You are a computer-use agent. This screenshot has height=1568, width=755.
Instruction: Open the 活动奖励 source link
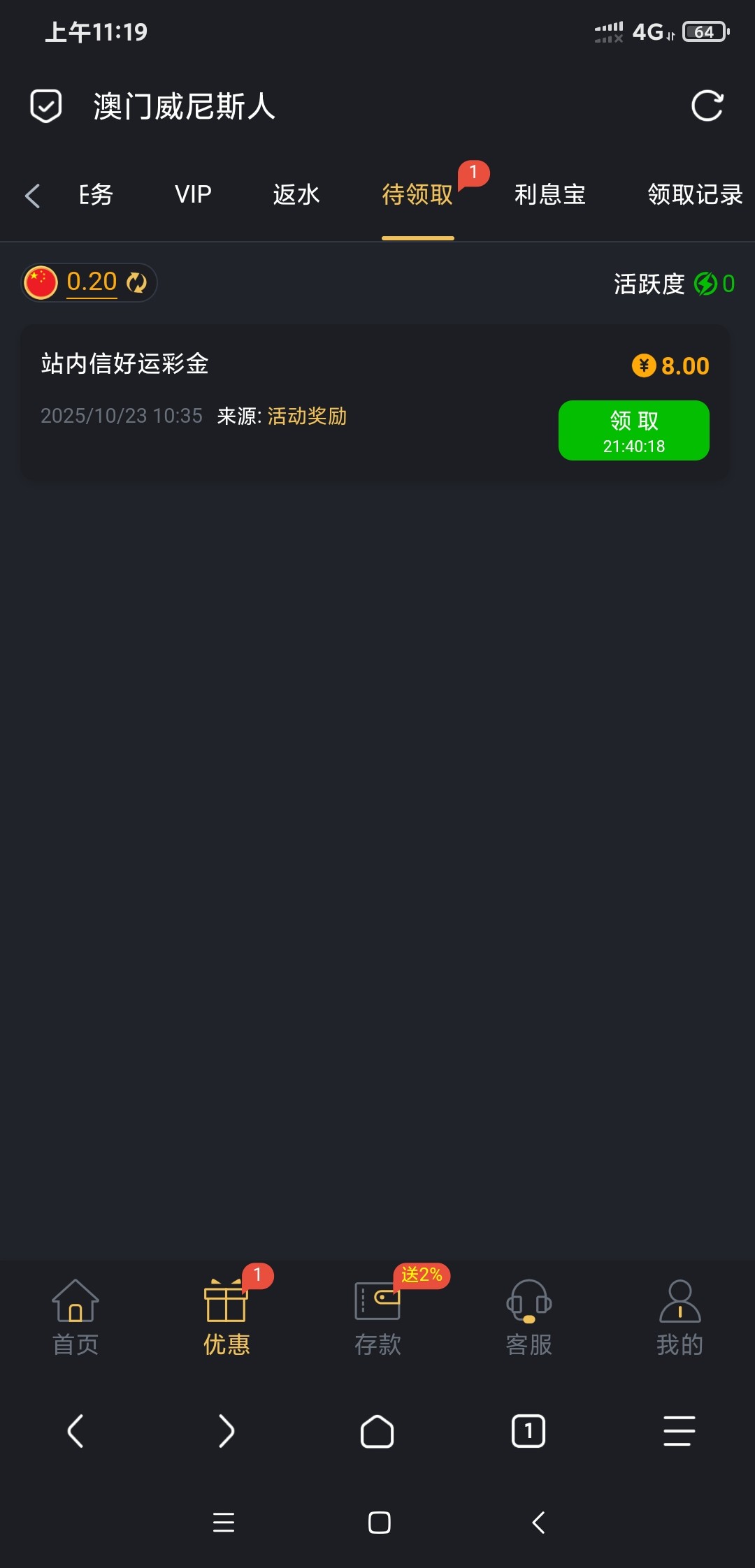tap(307, 416)
